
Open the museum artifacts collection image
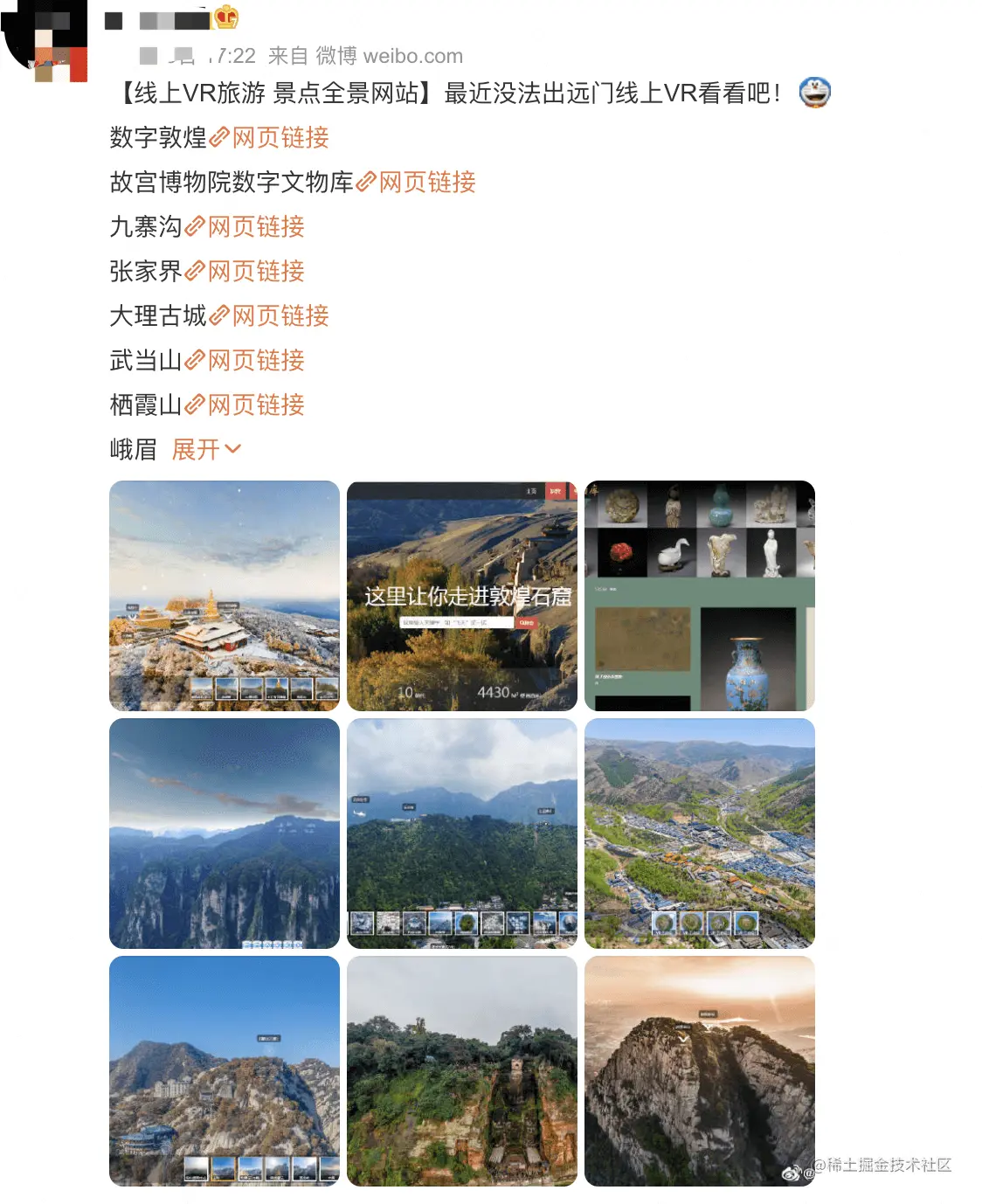click(x=699, y=596)
